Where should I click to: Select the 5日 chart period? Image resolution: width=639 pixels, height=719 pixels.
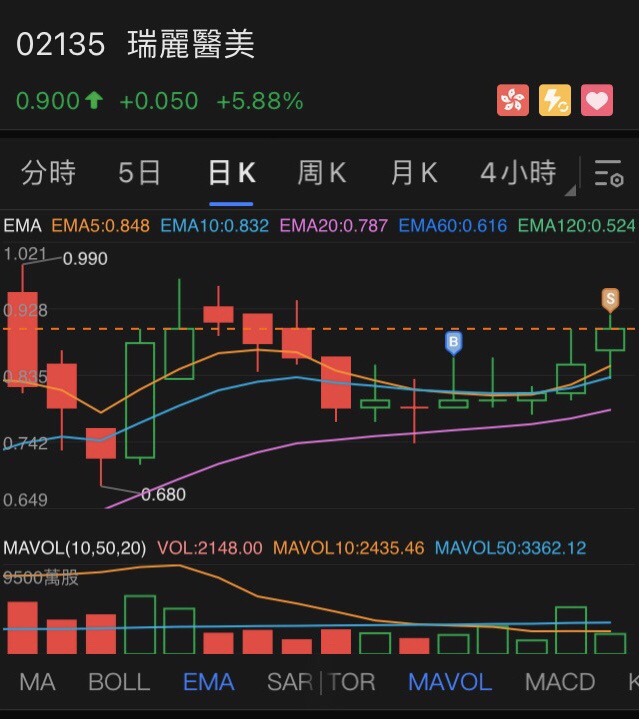[x=139, y=173]
